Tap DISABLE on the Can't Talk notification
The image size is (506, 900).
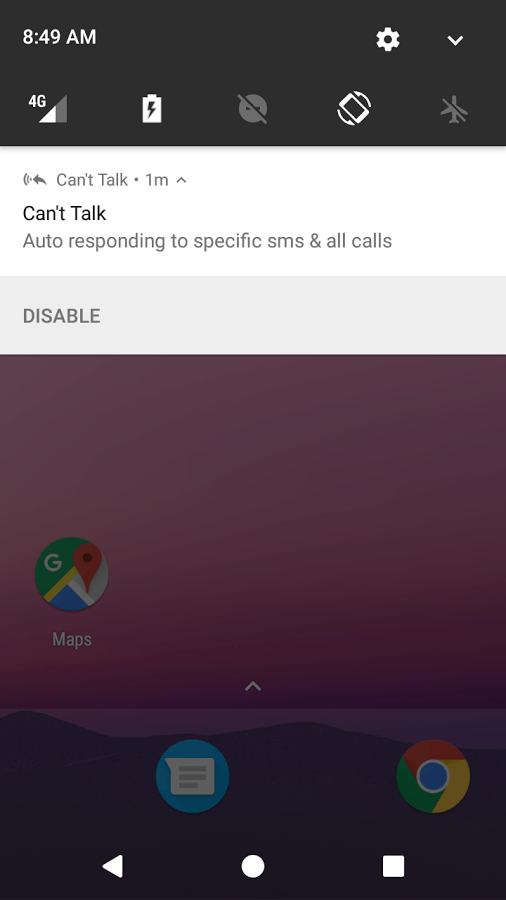click(x=61, y=316)
